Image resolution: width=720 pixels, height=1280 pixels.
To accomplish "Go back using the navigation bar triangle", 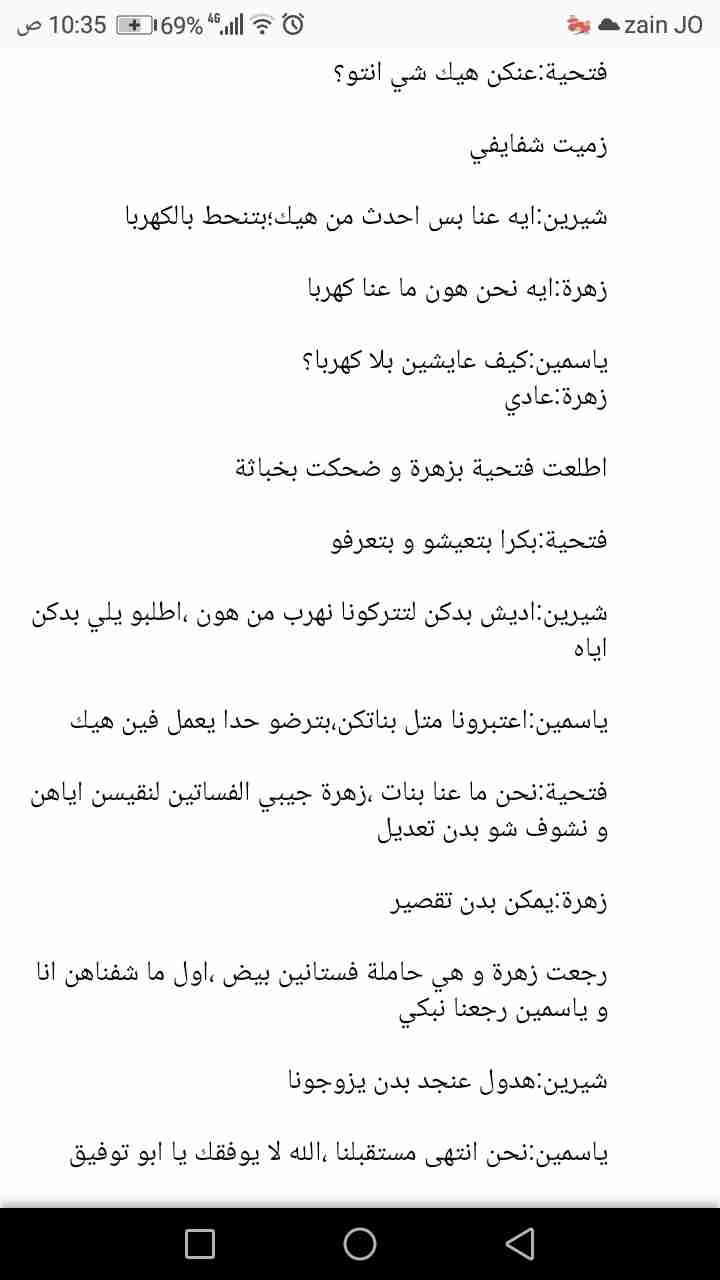I will click(x=519, y=1243).
